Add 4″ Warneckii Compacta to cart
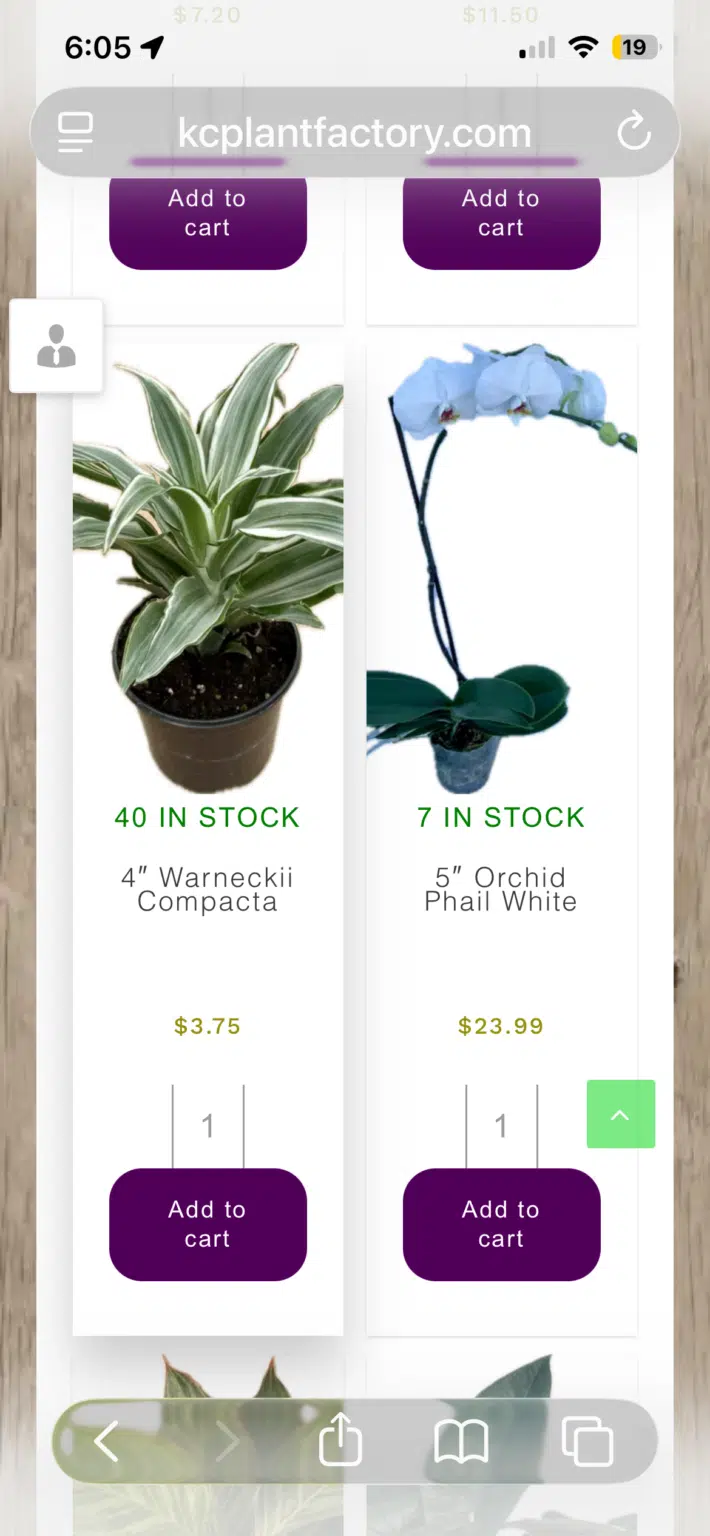 pos(208,1224)
